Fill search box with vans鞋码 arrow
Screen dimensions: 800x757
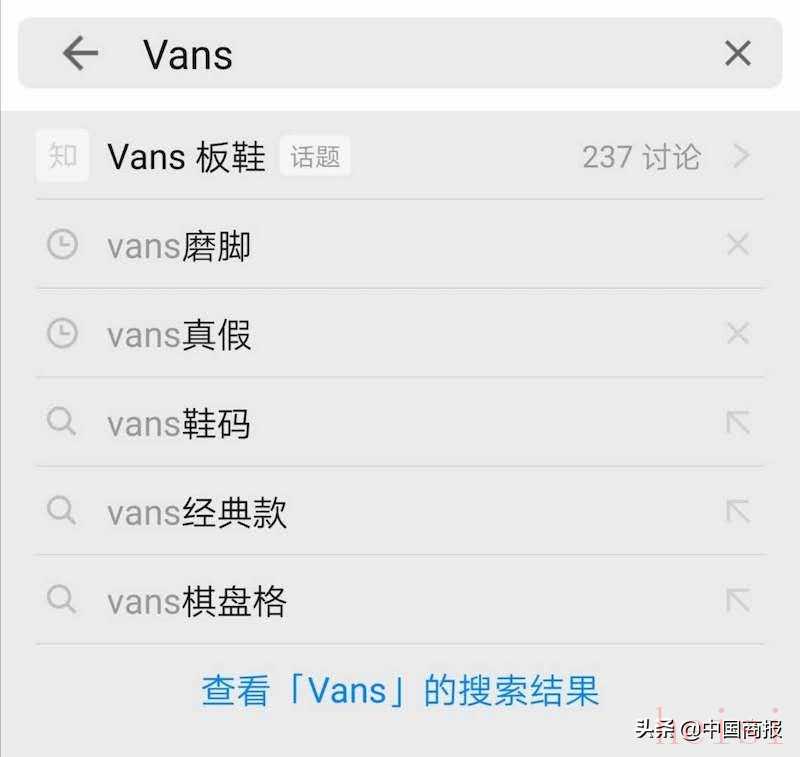point(738,423)
